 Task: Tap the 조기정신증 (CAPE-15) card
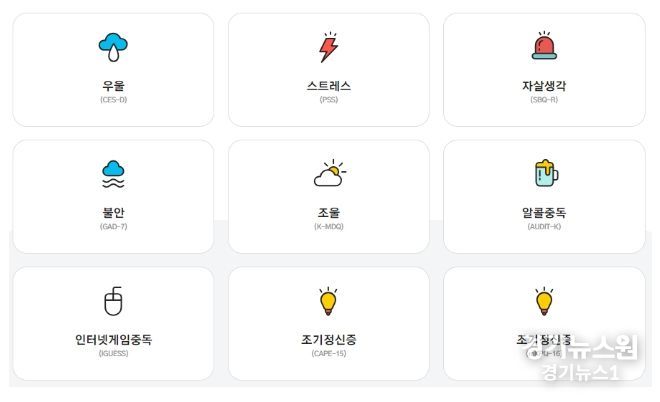pyautogui.click(x=328, y=323)
